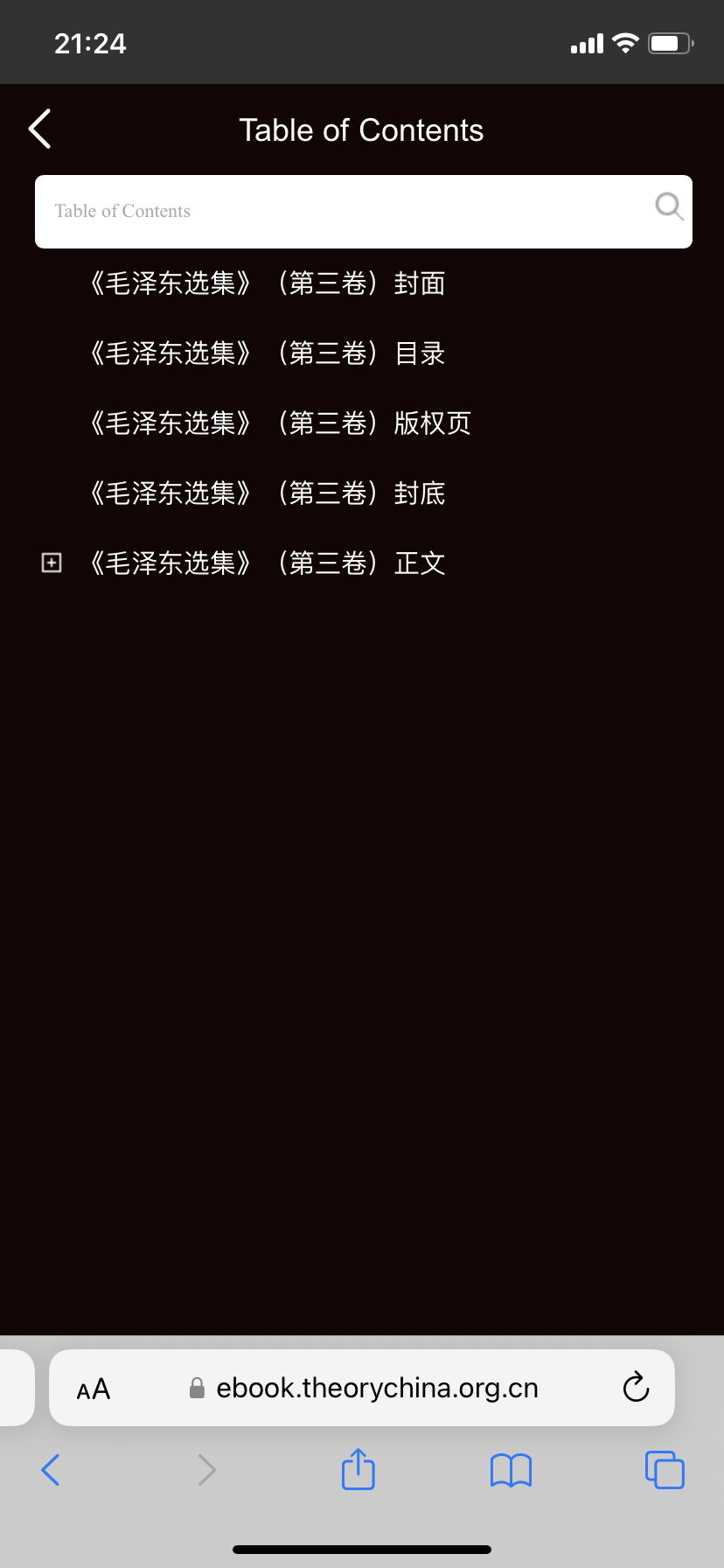Expand the 正文 section with plus icon
Screen dimensions: 724x1568
[x=52, y=563]
